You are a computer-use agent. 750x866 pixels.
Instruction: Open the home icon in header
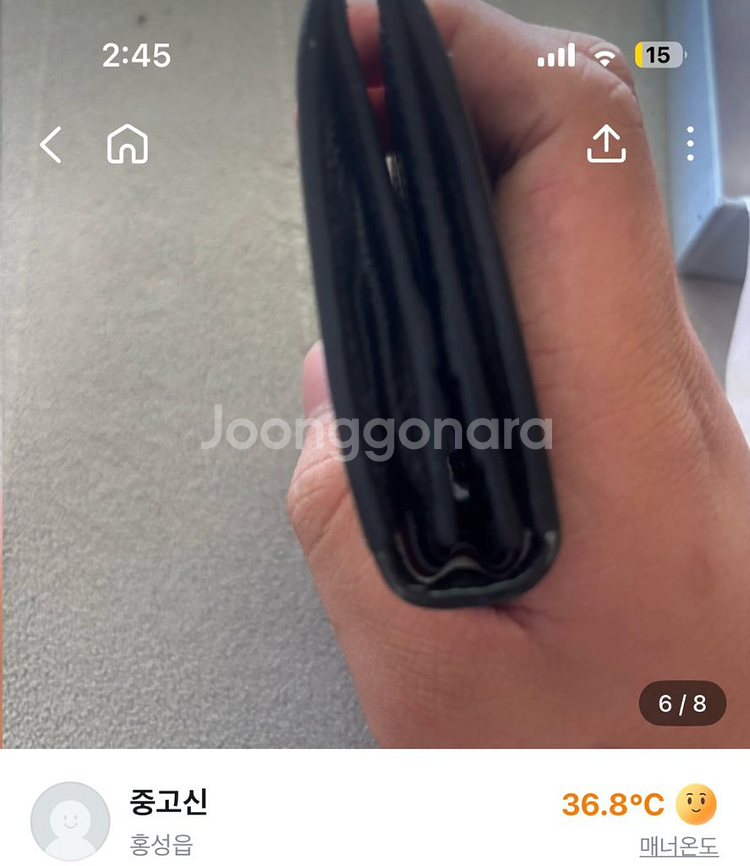click(127, 146)
